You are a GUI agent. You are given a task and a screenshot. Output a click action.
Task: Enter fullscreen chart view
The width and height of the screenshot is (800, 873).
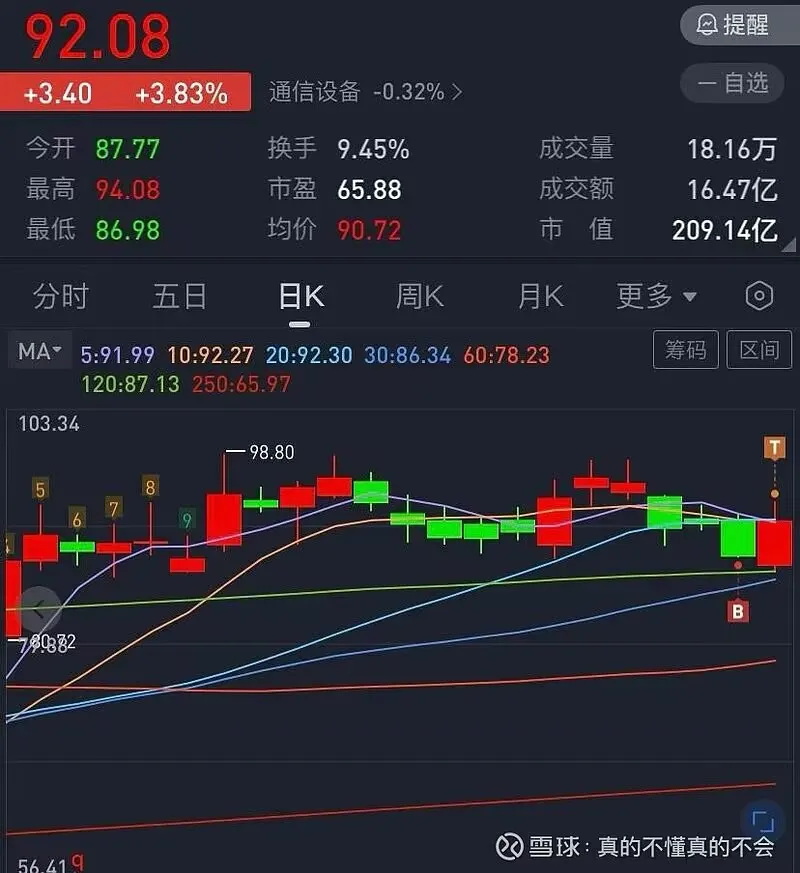(762, 821)
